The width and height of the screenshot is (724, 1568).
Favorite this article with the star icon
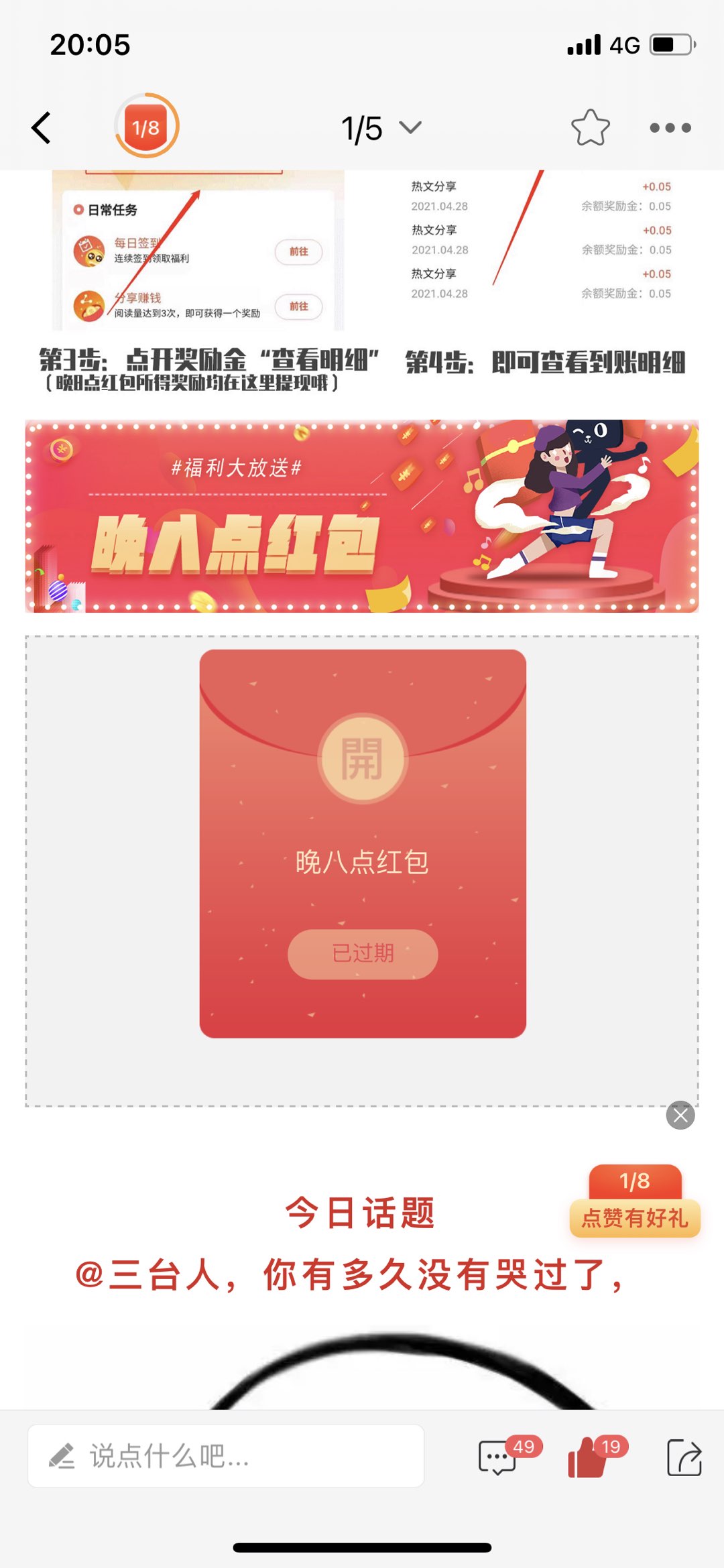pyautogui.click(x=590, y=127)
